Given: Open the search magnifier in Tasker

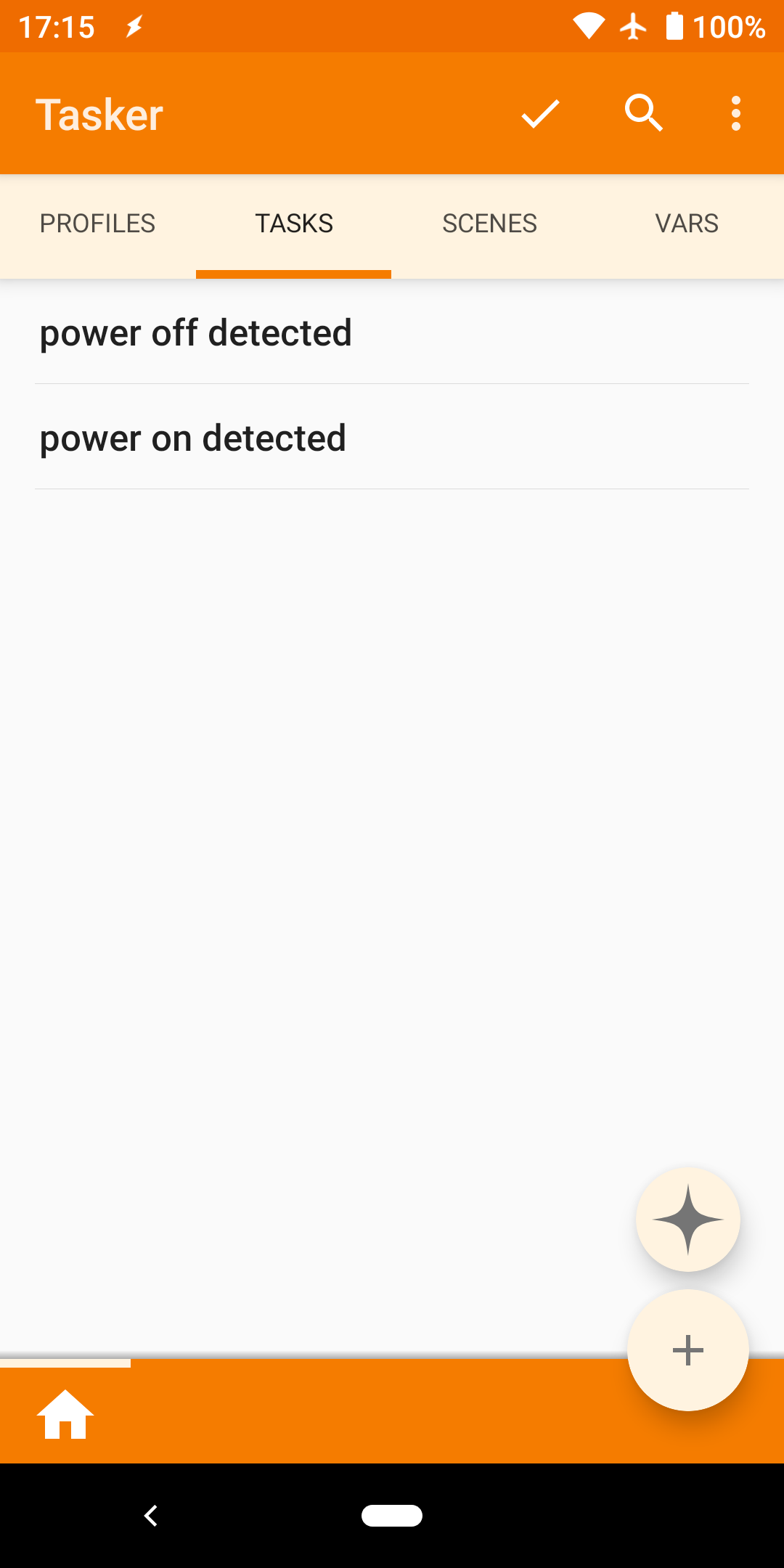Looking at the screenshot, I should (644, 113).
